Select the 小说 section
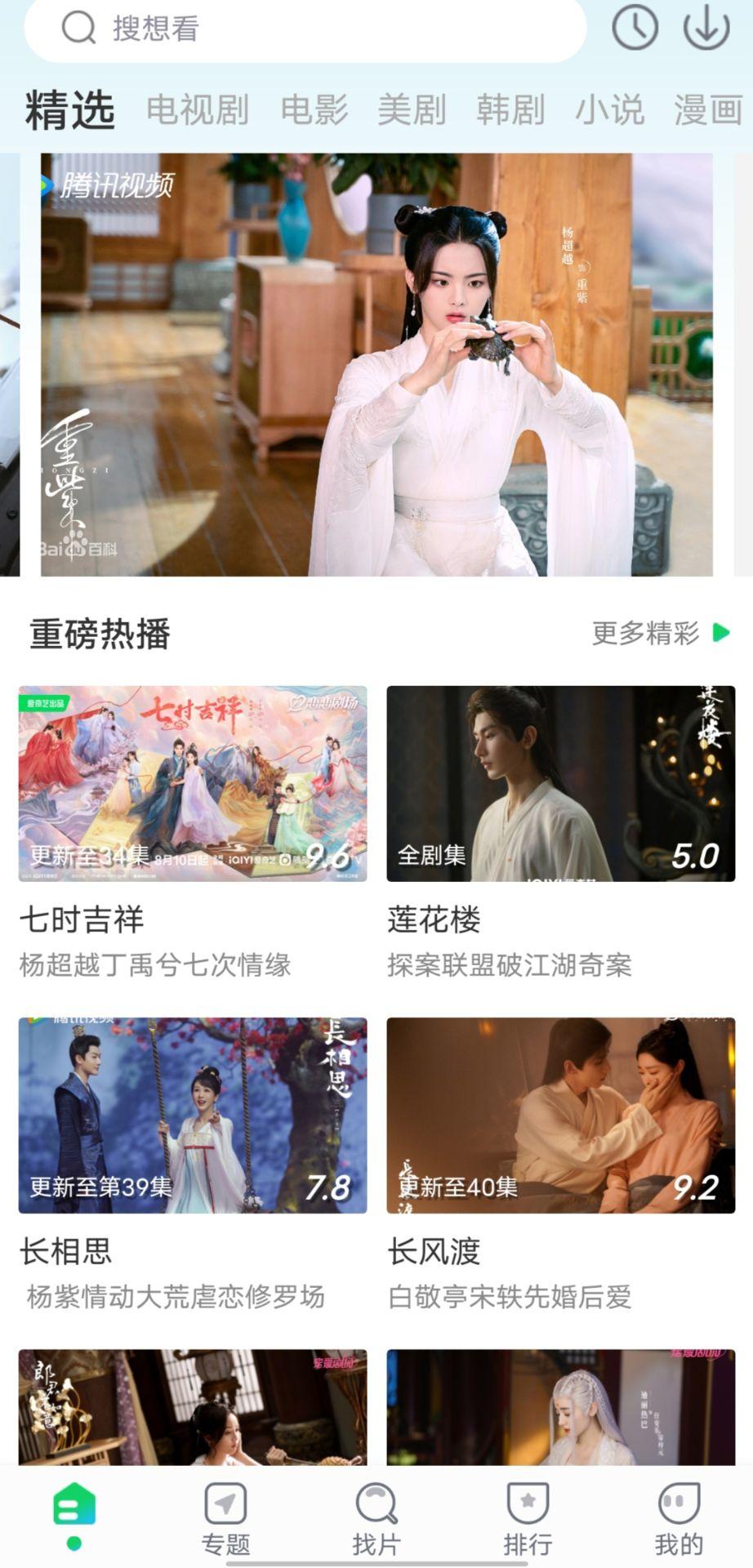This screenshot has height=1568, width=753. 611,110
